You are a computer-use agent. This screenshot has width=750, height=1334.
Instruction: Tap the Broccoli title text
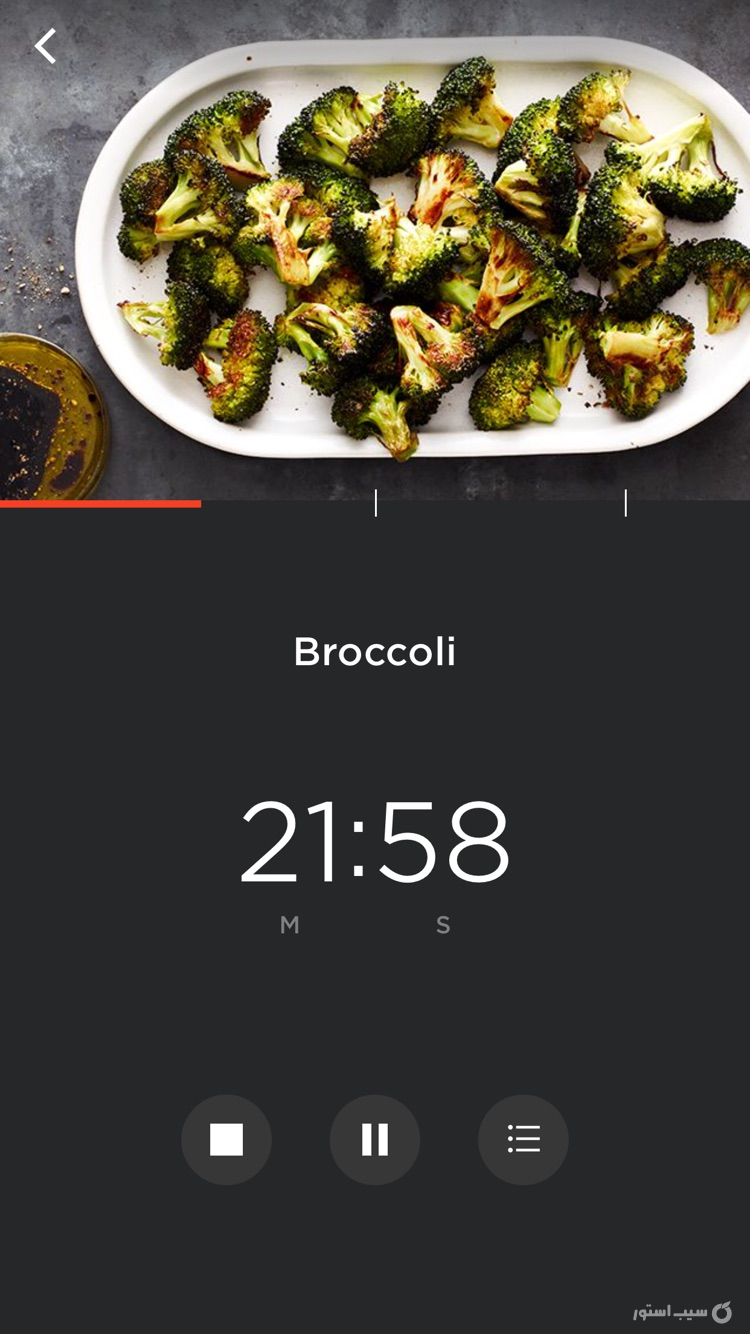coord(375,652)
